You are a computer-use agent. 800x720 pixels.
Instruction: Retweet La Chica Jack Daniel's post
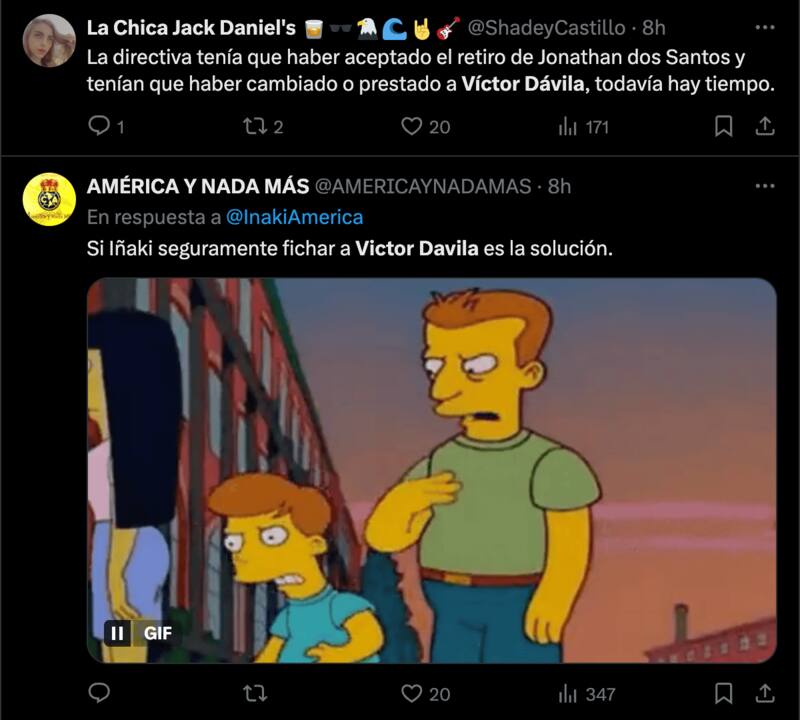[255, 126]
